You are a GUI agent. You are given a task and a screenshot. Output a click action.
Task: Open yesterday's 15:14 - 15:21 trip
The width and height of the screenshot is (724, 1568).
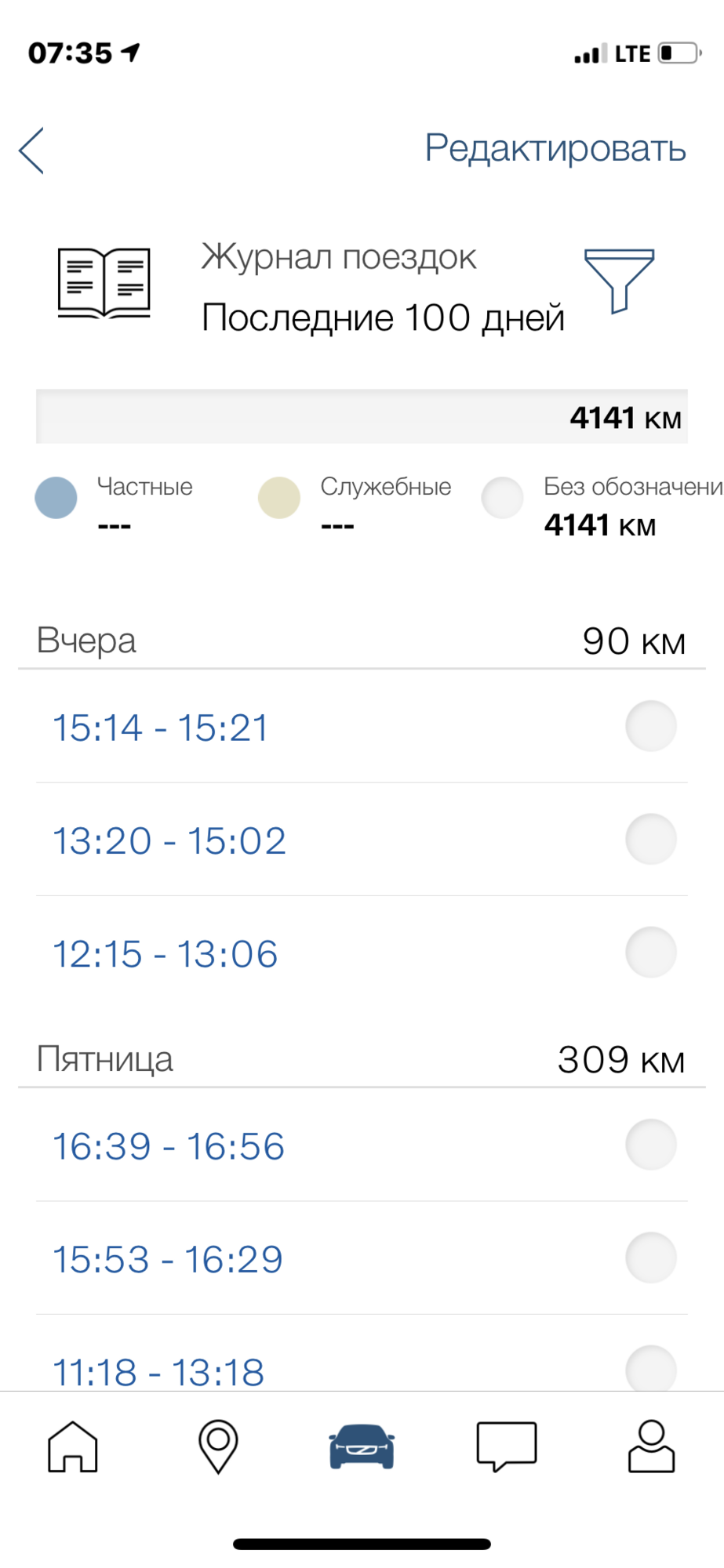[x=362, y=727]
